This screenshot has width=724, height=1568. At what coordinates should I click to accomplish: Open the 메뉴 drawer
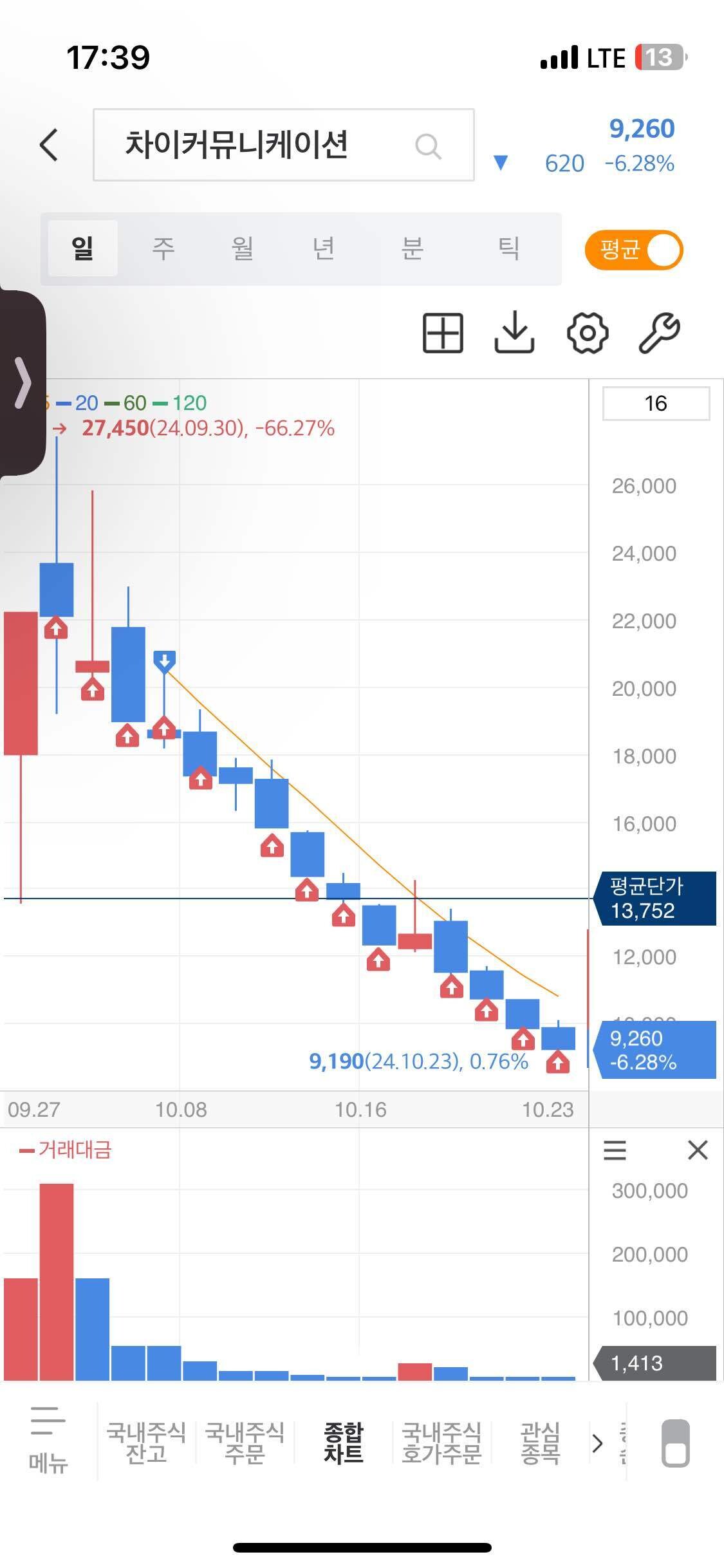pos(48,1440)
